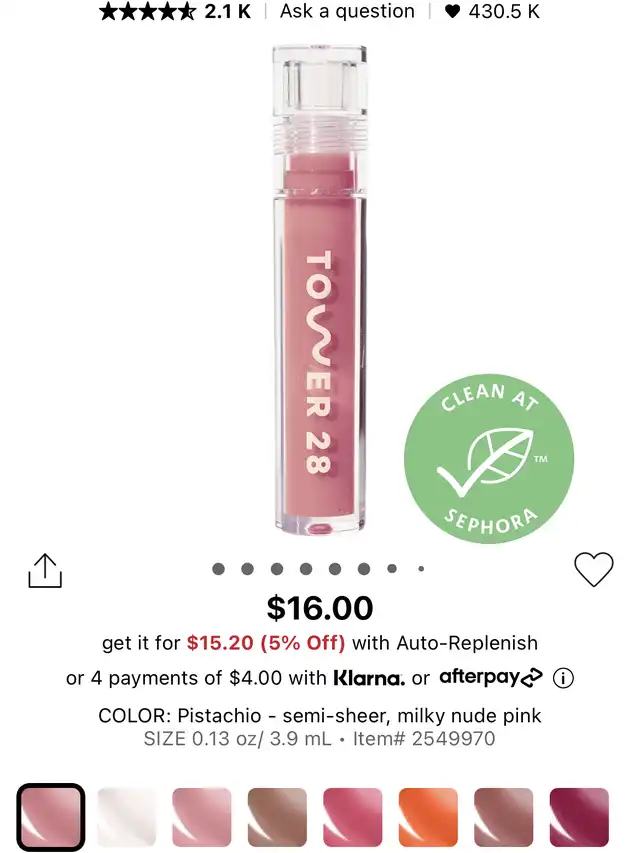The image size is (640, 853).
Task: Select the white color swatch
Action: click(x=127, y=817)
